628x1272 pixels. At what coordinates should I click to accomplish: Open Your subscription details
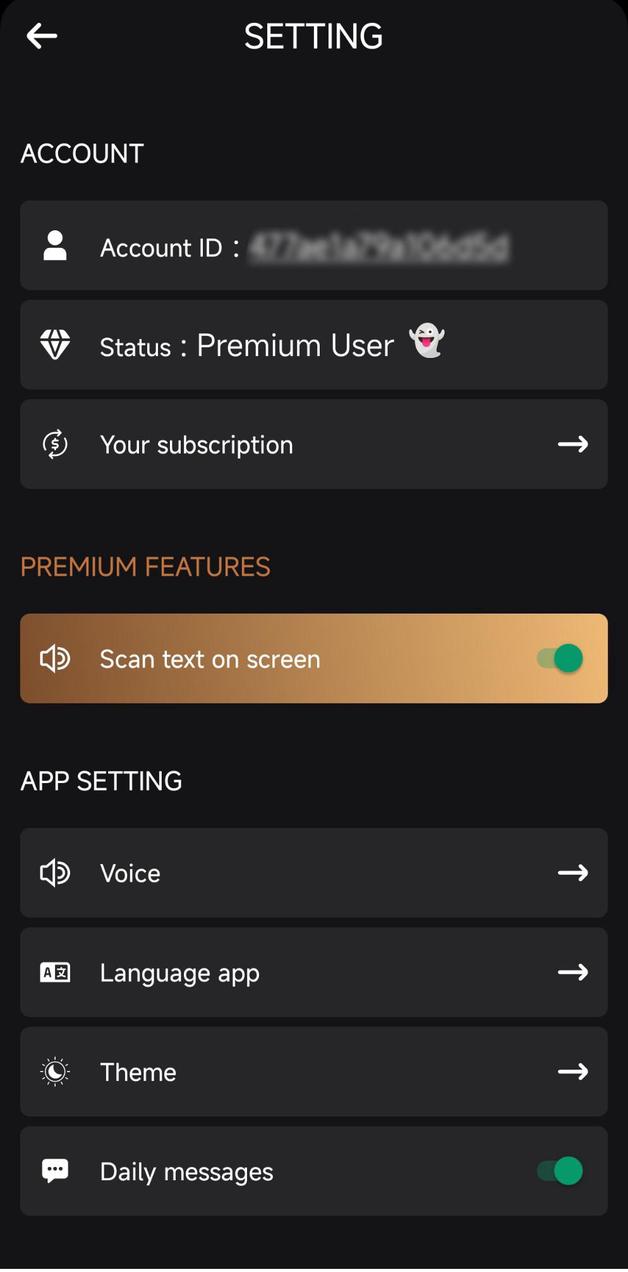click(313, 445)
